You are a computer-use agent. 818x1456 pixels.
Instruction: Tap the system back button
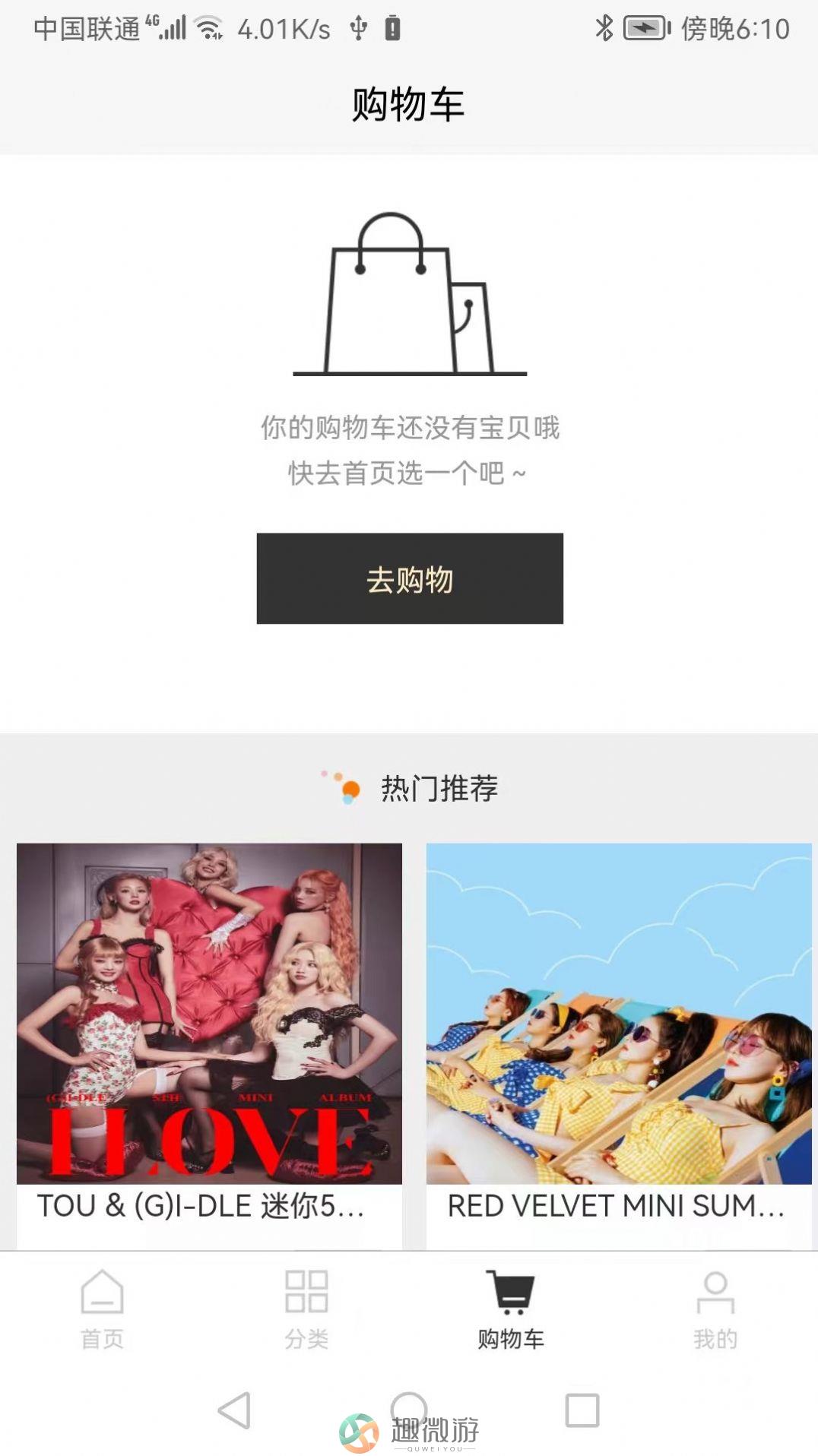pos(234,1410)
